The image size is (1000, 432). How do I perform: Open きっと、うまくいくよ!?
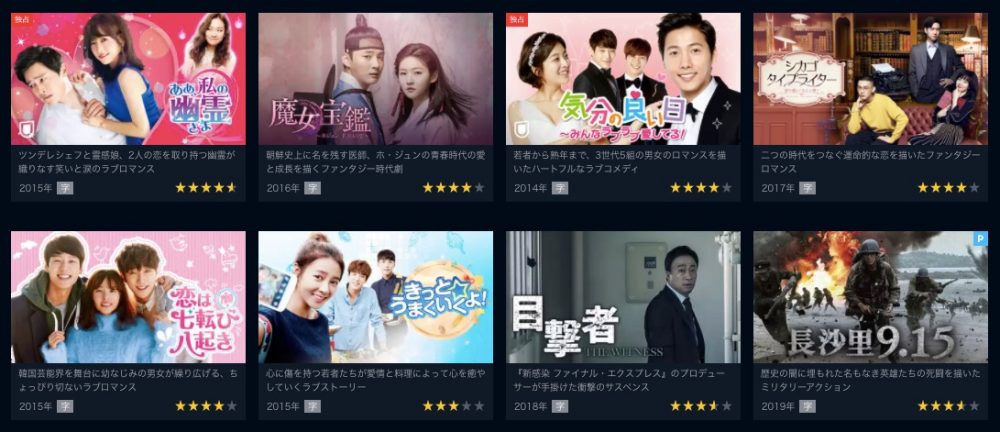375,297
